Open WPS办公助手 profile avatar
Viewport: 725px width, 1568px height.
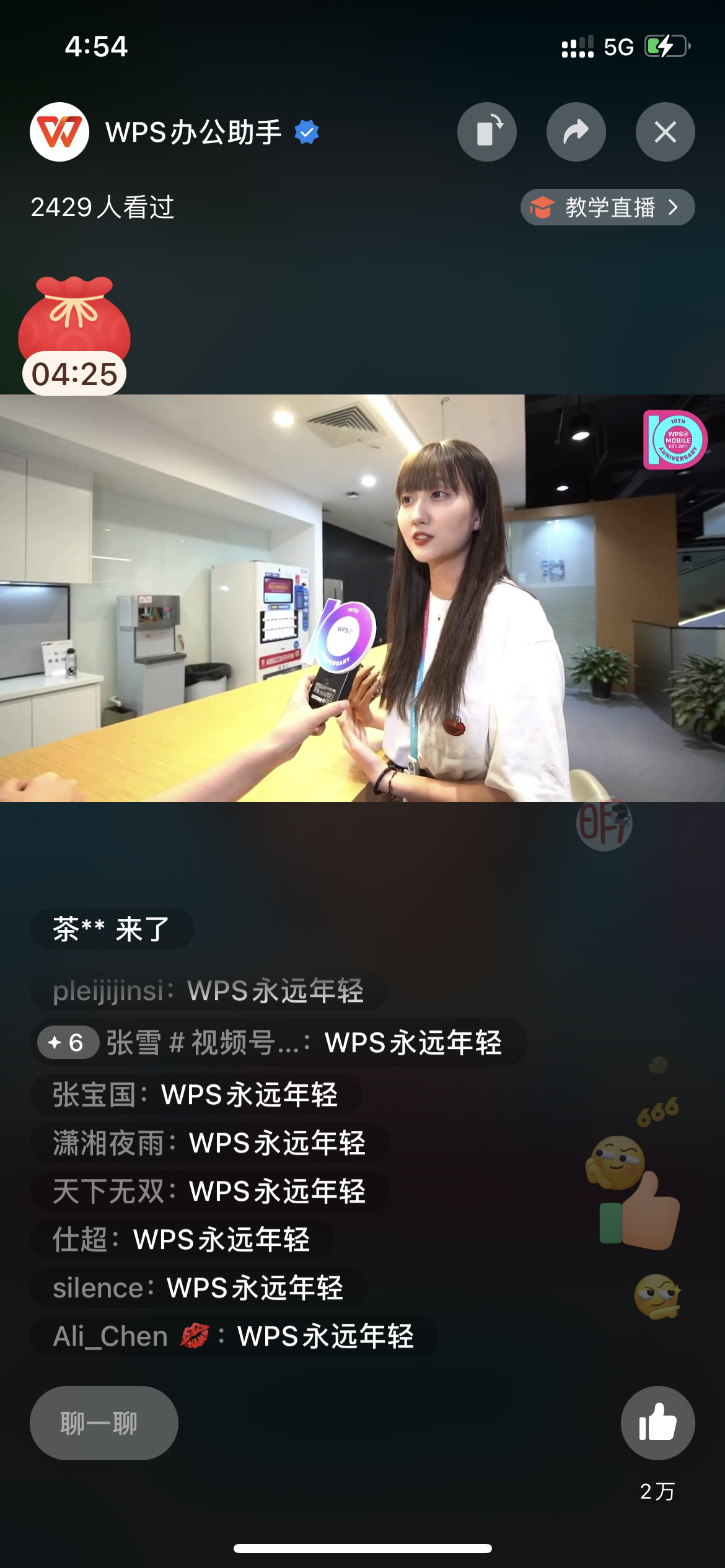pyautogui.click(x=59, y=132)
